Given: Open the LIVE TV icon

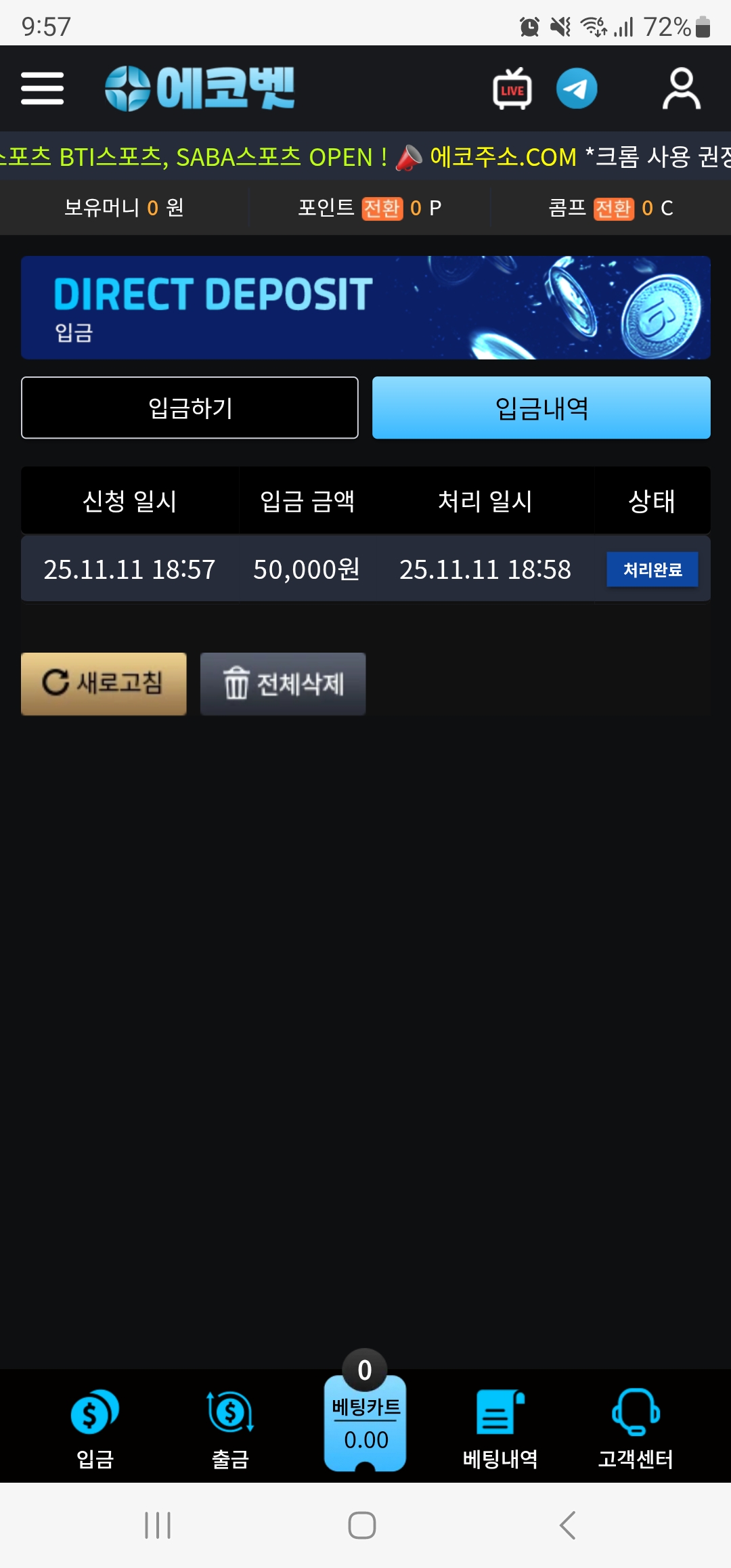Looking at the screenshot, I should click(512, 89).
